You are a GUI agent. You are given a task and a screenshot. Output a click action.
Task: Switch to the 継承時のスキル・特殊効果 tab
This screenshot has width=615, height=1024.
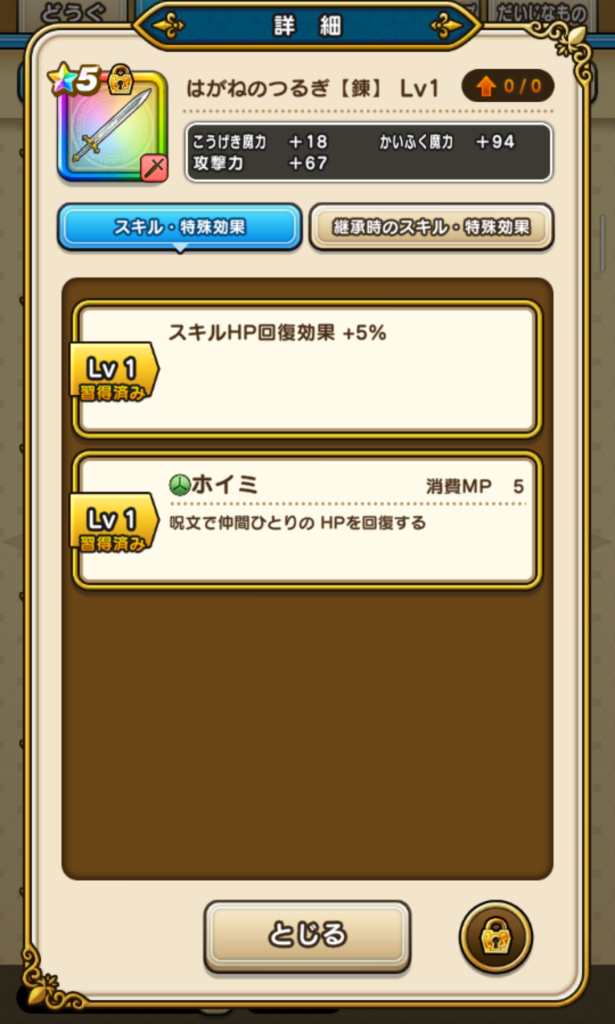point(431,227)
